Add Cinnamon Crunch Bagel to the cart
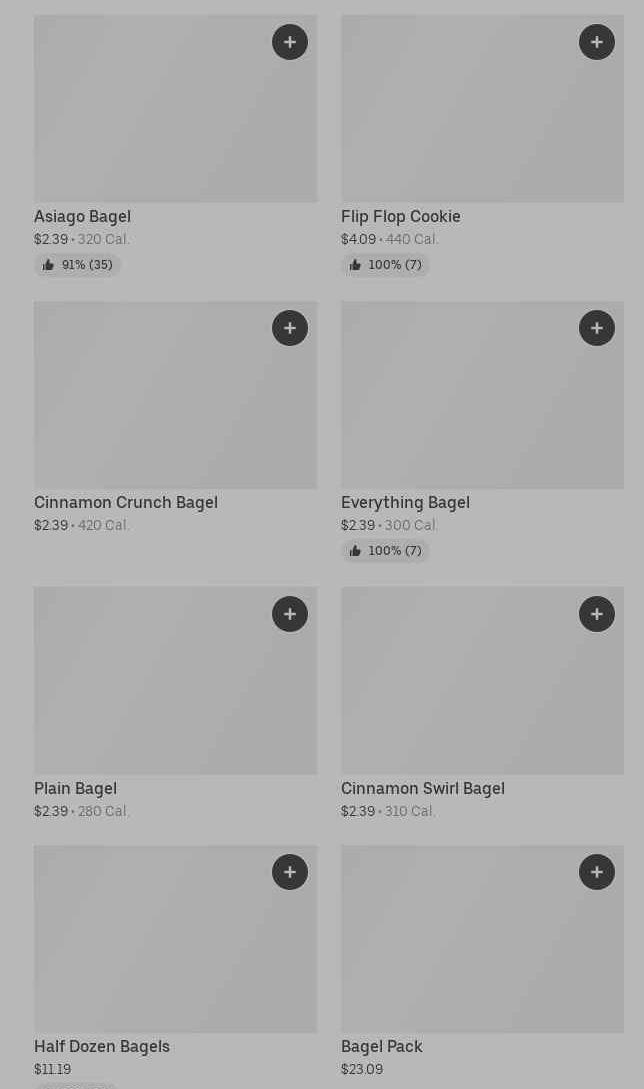 pyautogui.click(x=290, y=328)
